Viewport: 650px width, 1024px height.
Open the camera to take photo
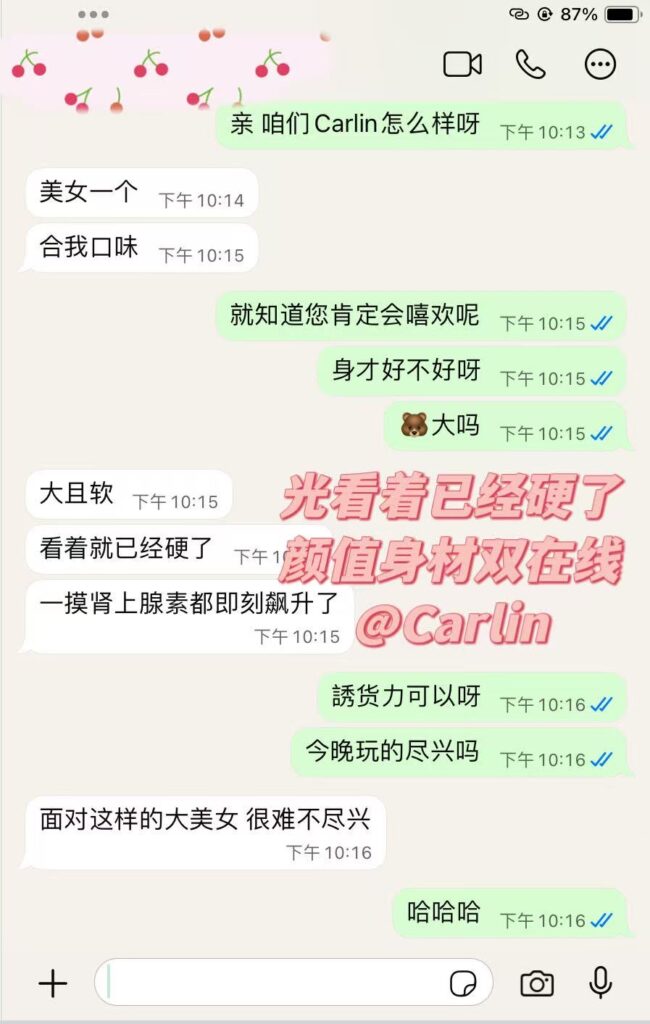pyautogui.click(x=537, y=984)
